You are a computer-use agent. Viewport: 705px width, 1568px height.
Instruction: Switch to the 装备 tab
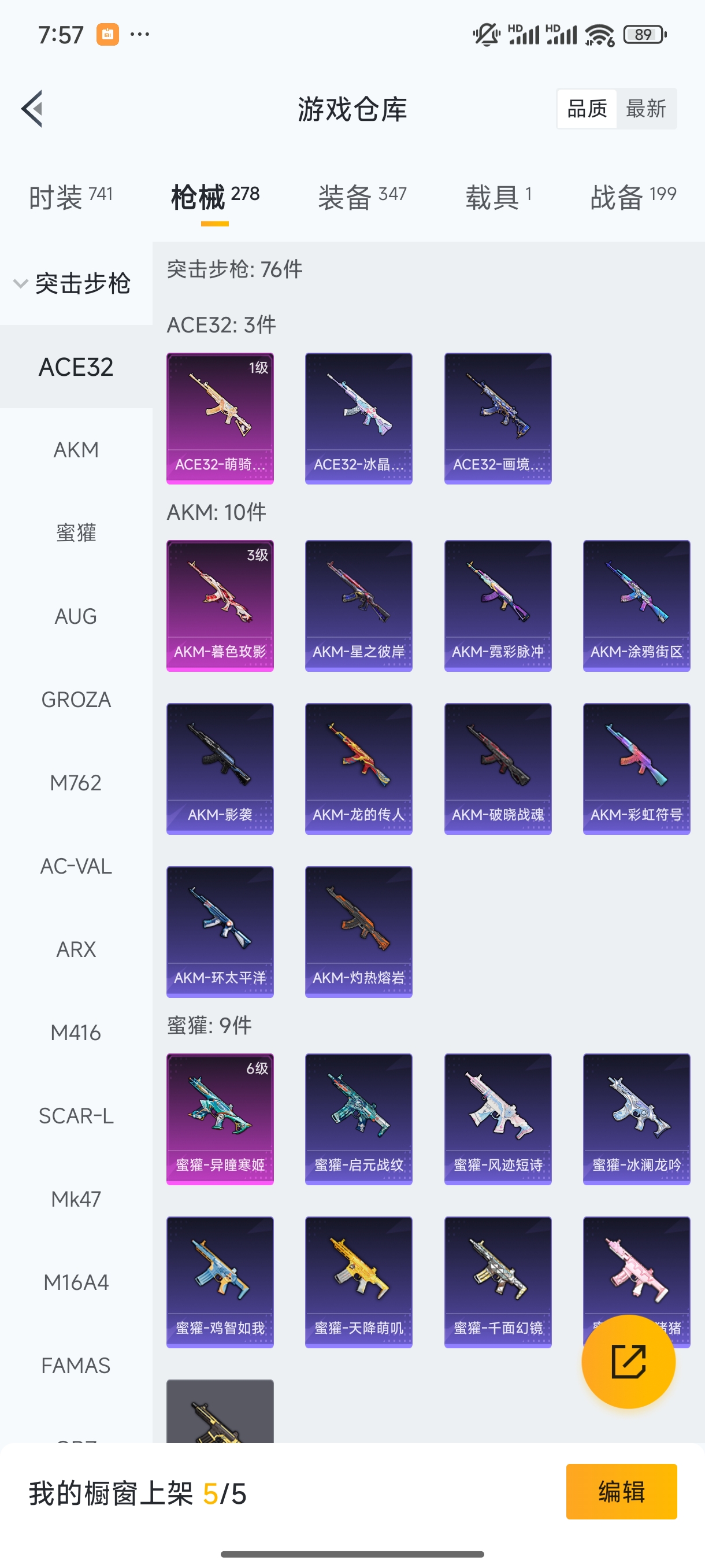pos(361,197)
